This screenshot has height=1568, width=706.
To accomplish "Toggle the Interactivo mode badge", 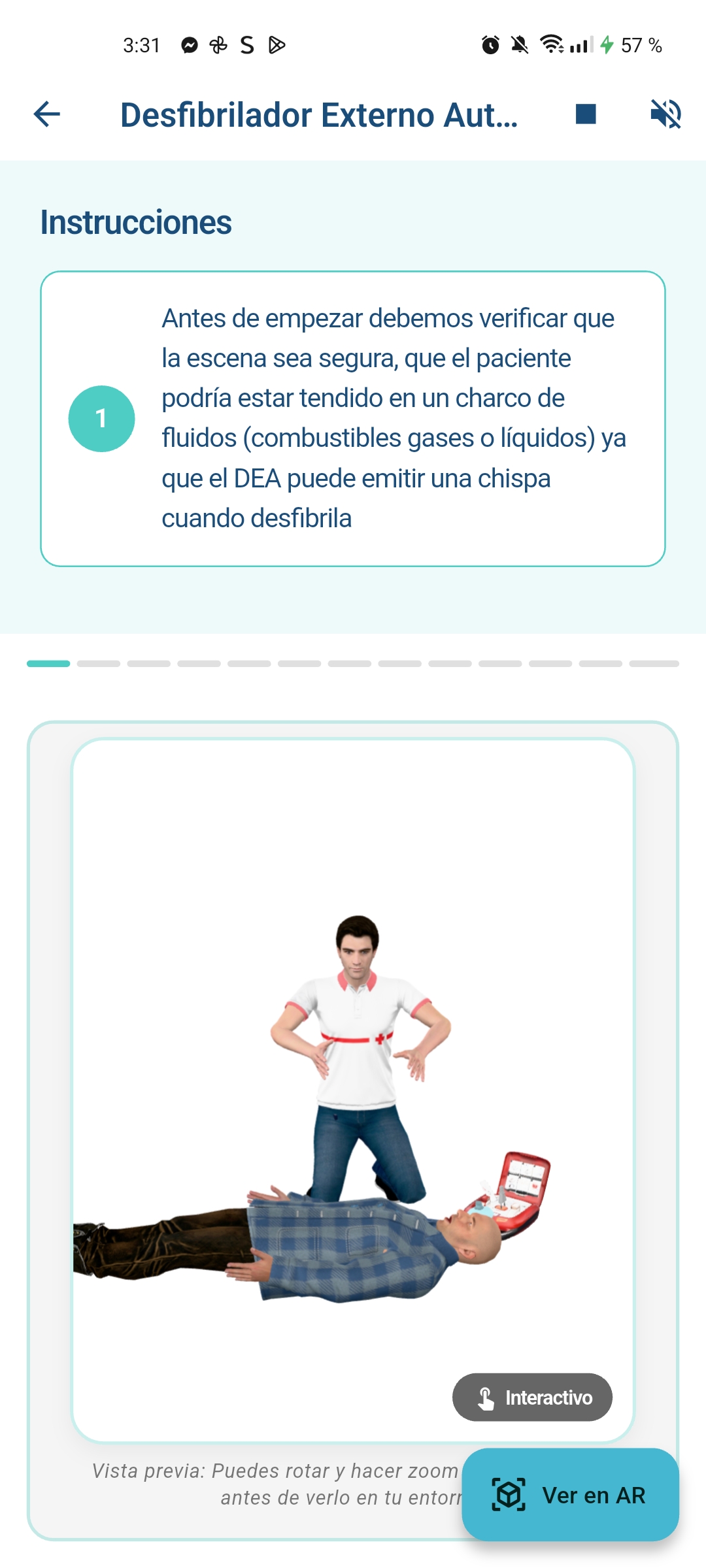I will (531, 1397).
